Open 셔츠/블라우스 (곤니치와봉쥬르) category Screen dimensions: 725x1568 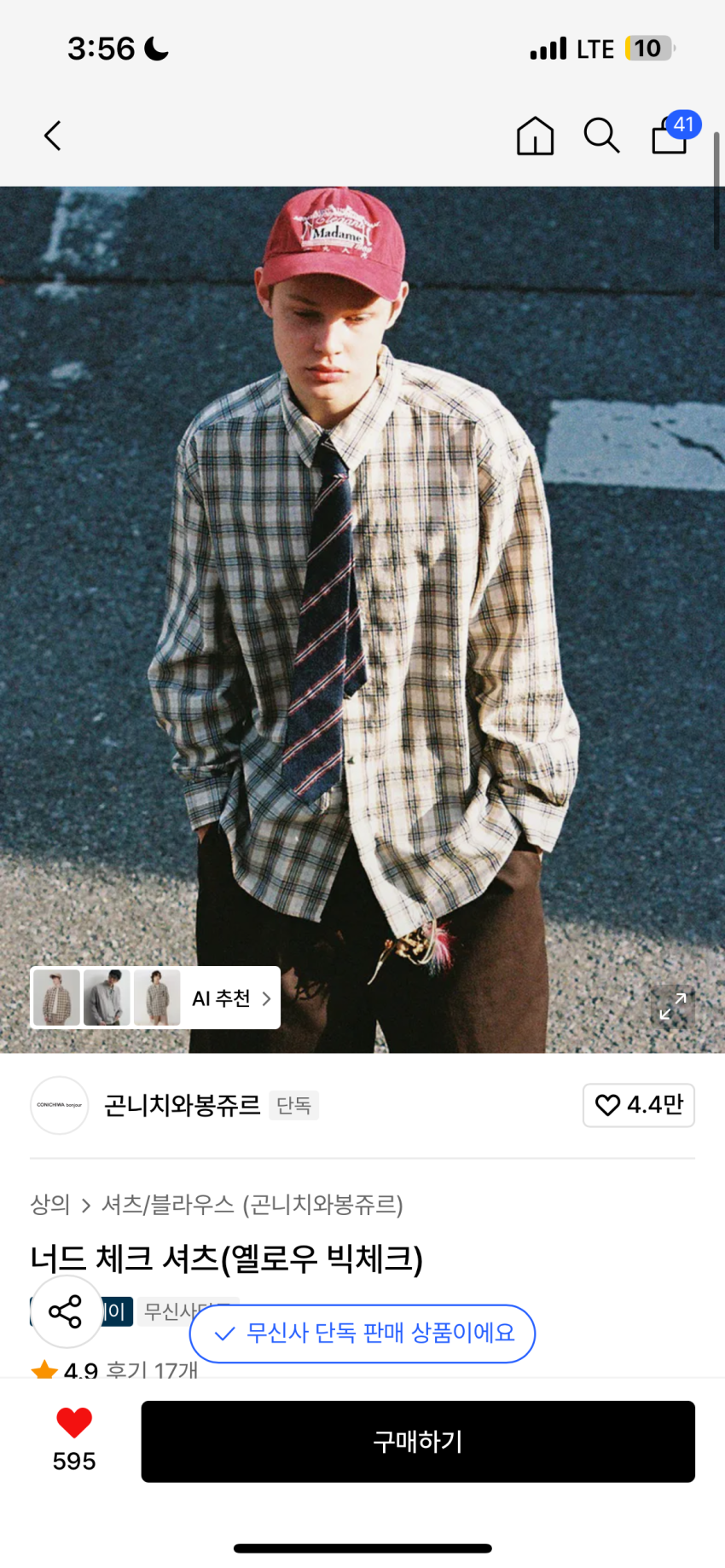tap(252, 1204)
